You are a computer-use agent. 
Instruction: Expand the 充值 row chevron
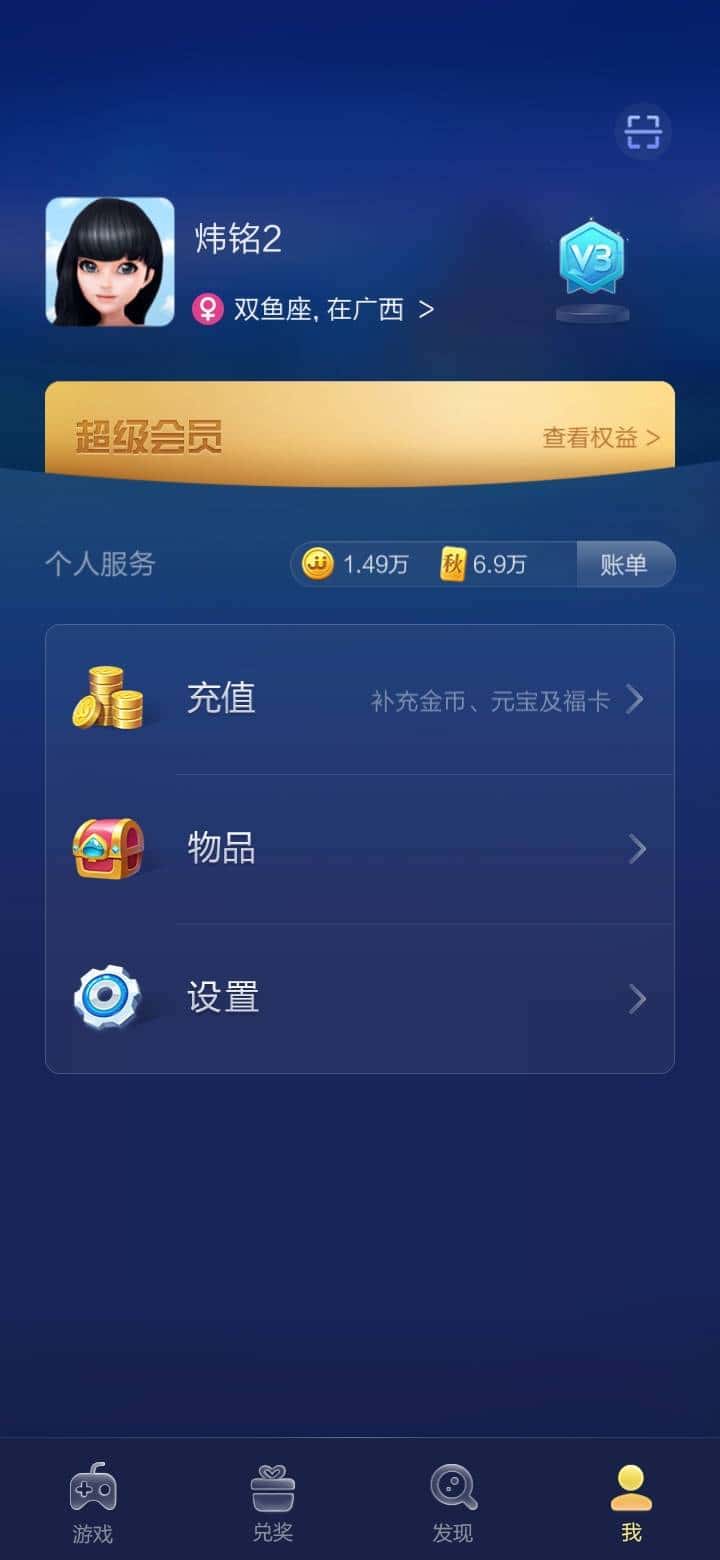coord(634,698)
